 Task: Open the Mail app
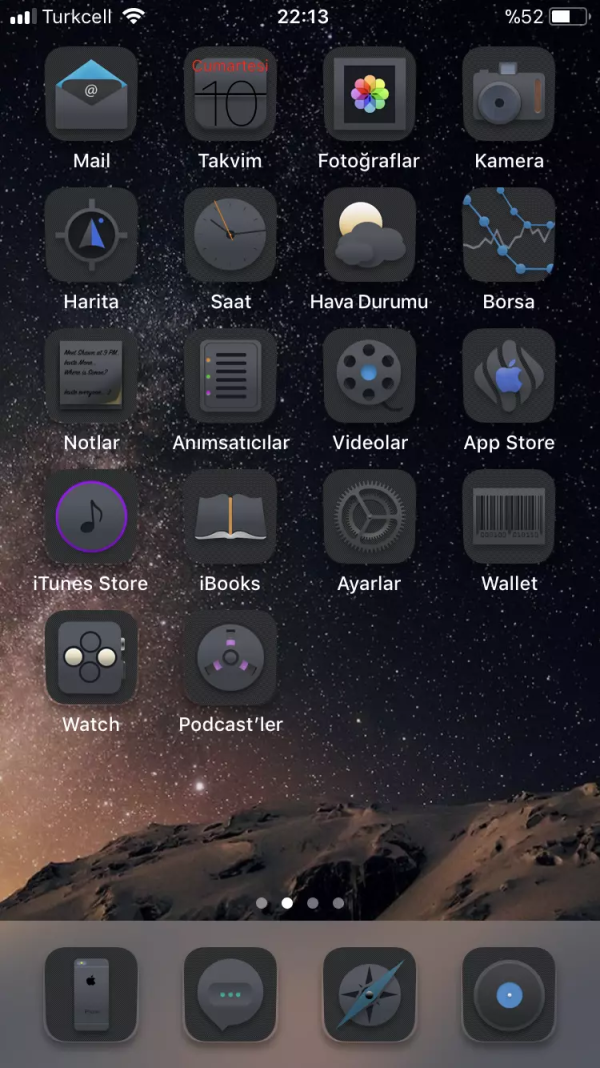point(91,93)
